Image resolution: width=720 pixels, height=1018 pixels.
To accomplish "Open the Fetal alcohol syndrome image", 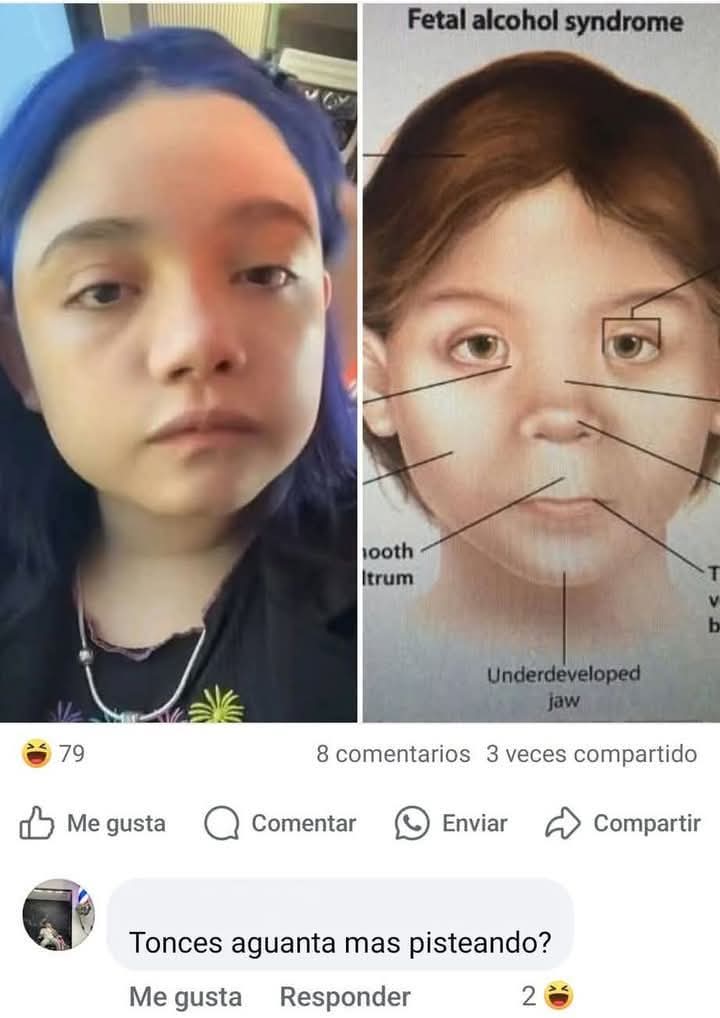I will [541, 360].
